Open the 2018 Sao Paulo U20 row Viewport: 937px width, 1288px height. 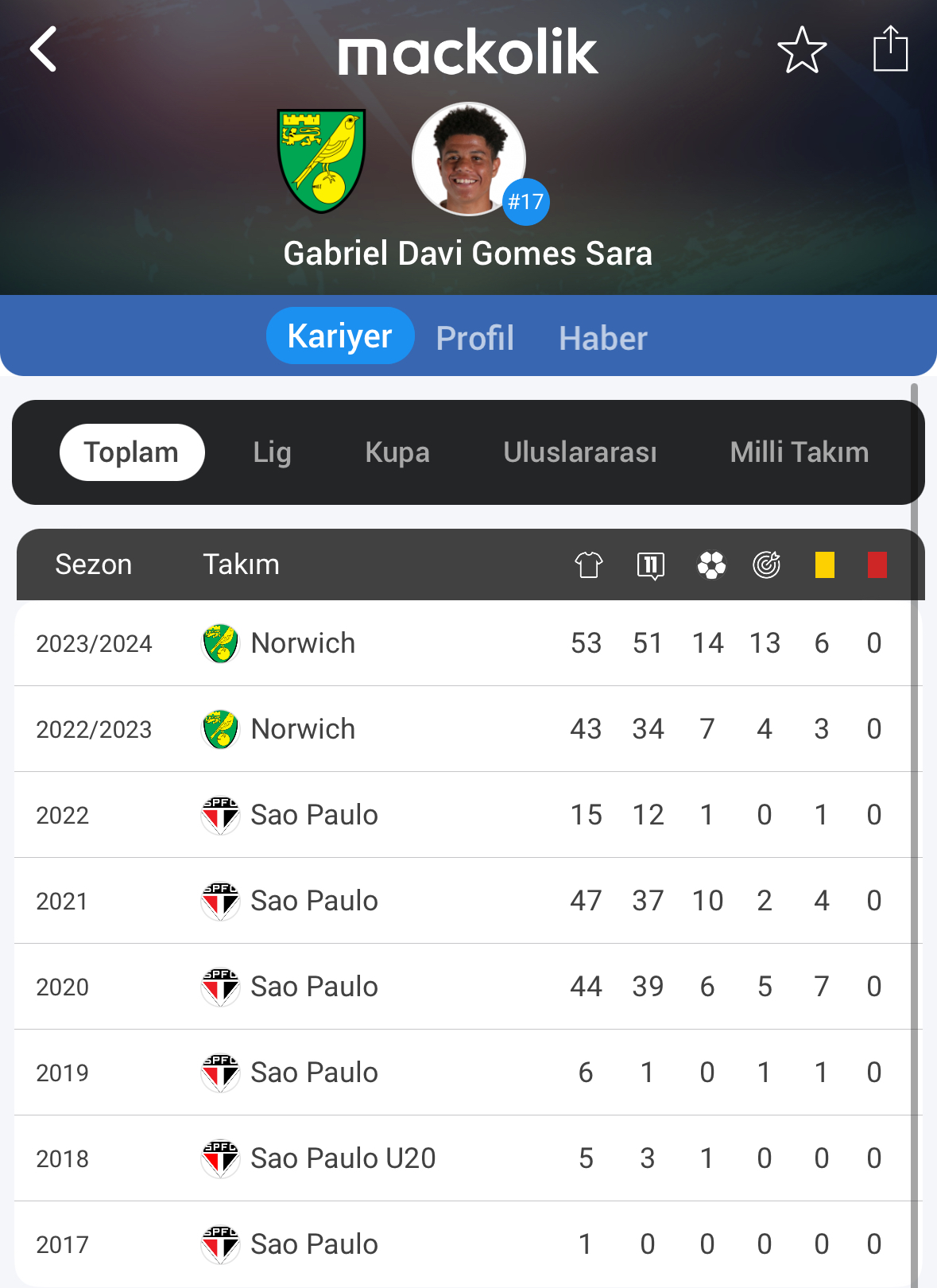point(461,1158)
